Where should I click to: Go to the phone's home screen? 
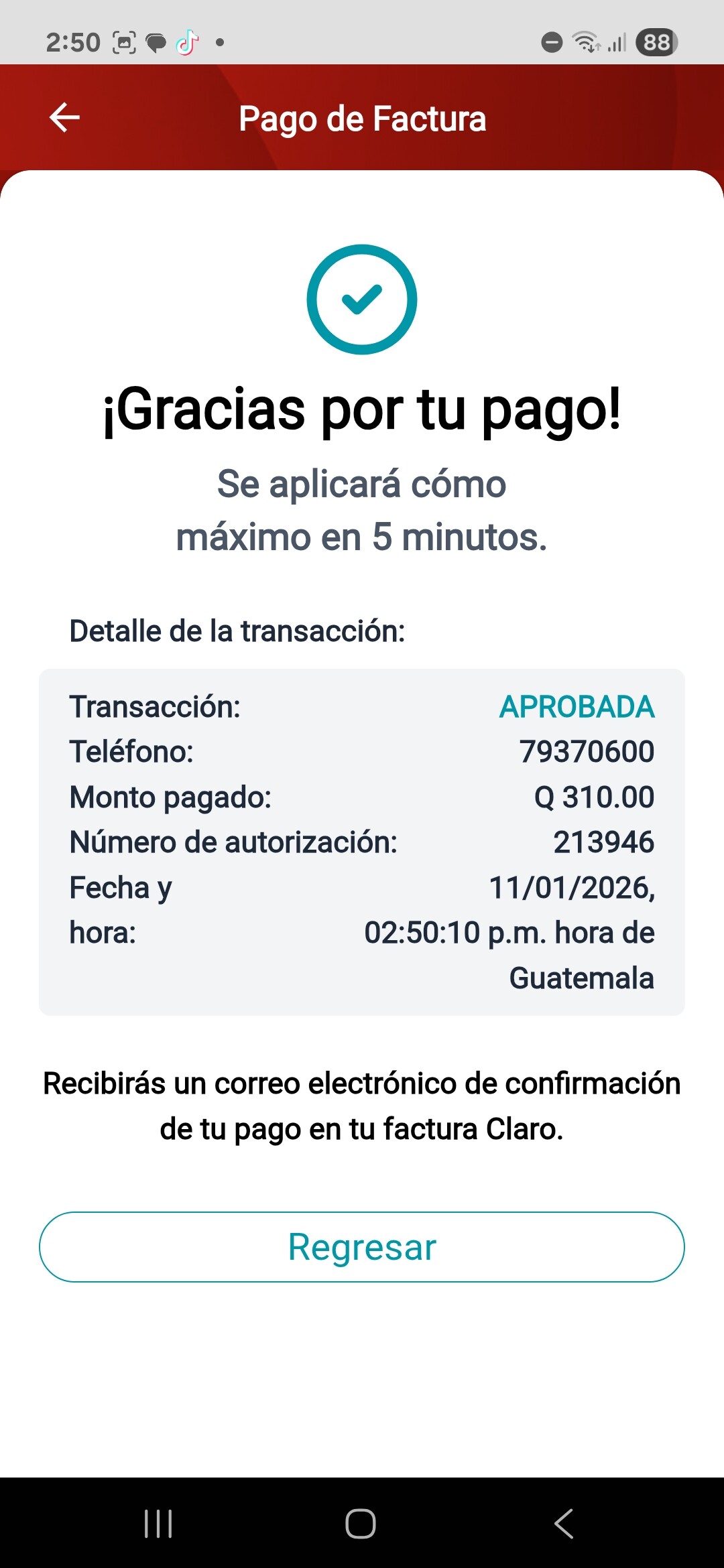pos(361,1523)
